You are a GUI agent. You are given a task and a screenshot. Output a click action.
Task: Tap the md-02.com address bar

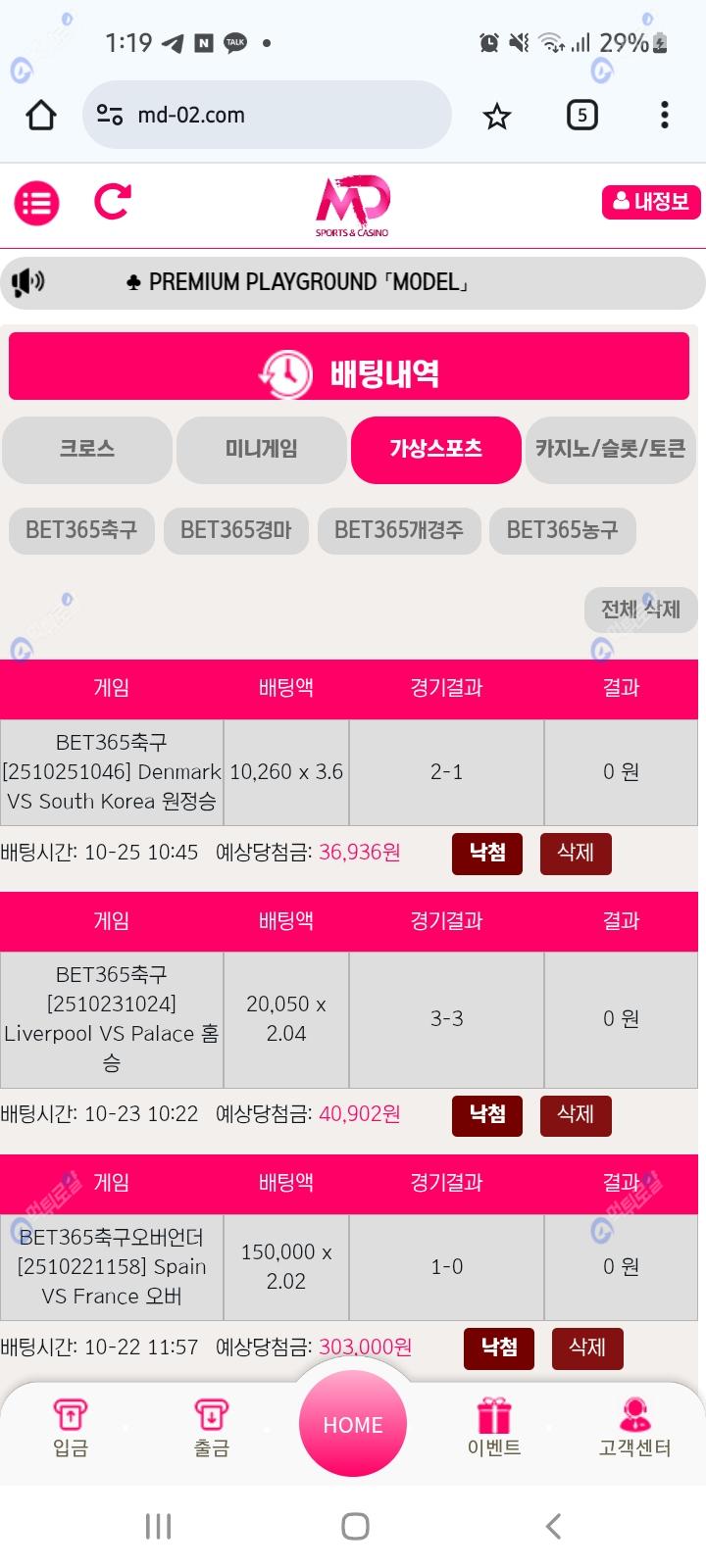[x=265, y=116]
